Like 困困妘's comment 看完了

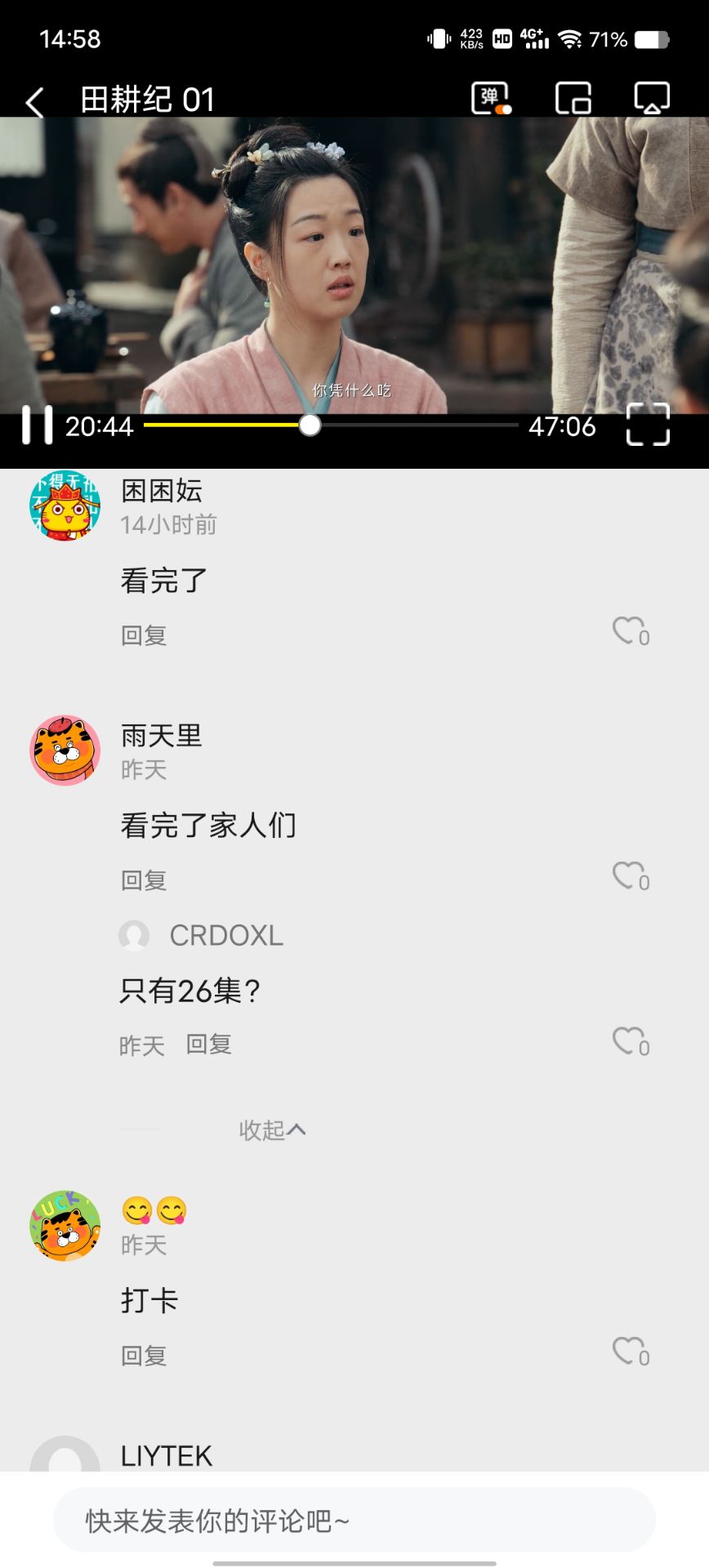point(631,631)
